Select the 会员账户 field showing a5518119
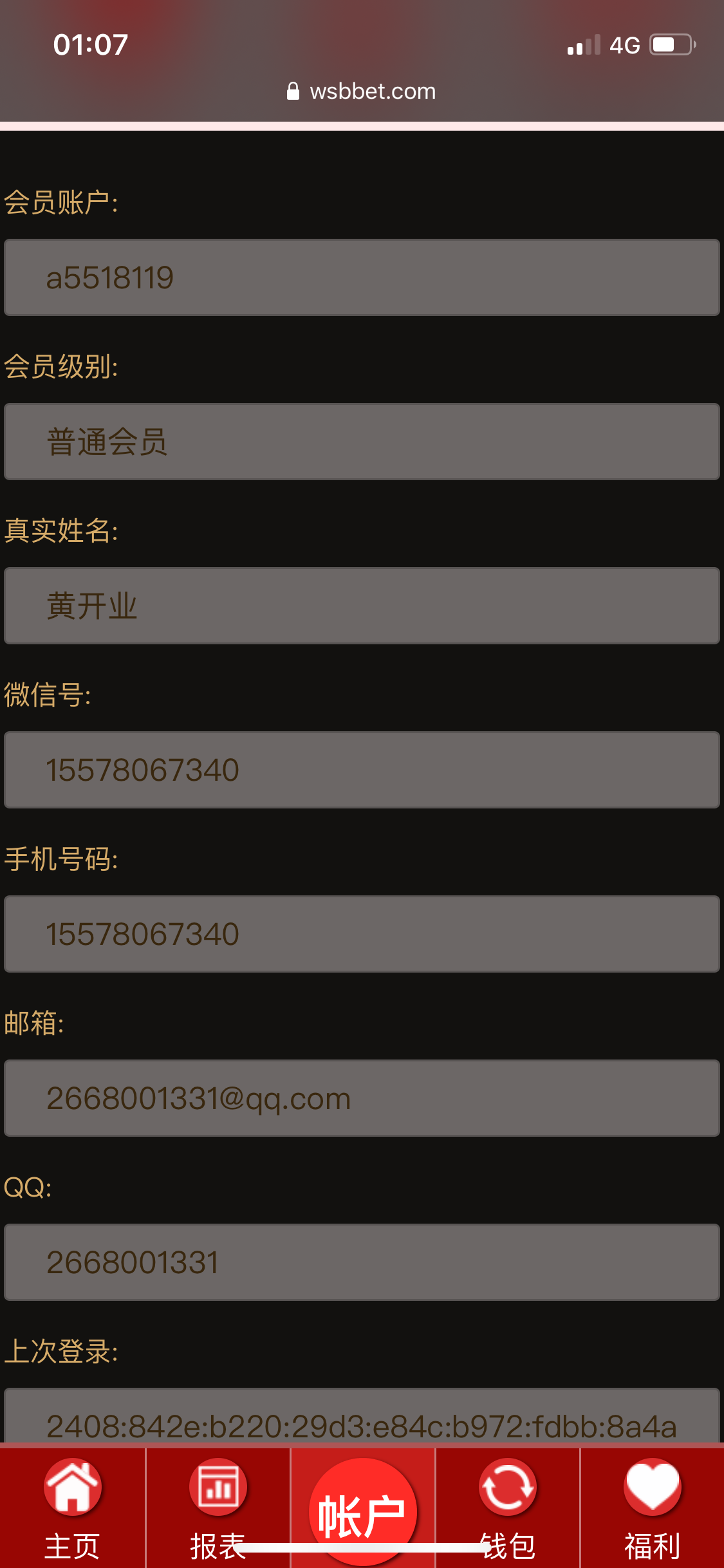This screenshot has width=724, height=1568. (362, 277)
